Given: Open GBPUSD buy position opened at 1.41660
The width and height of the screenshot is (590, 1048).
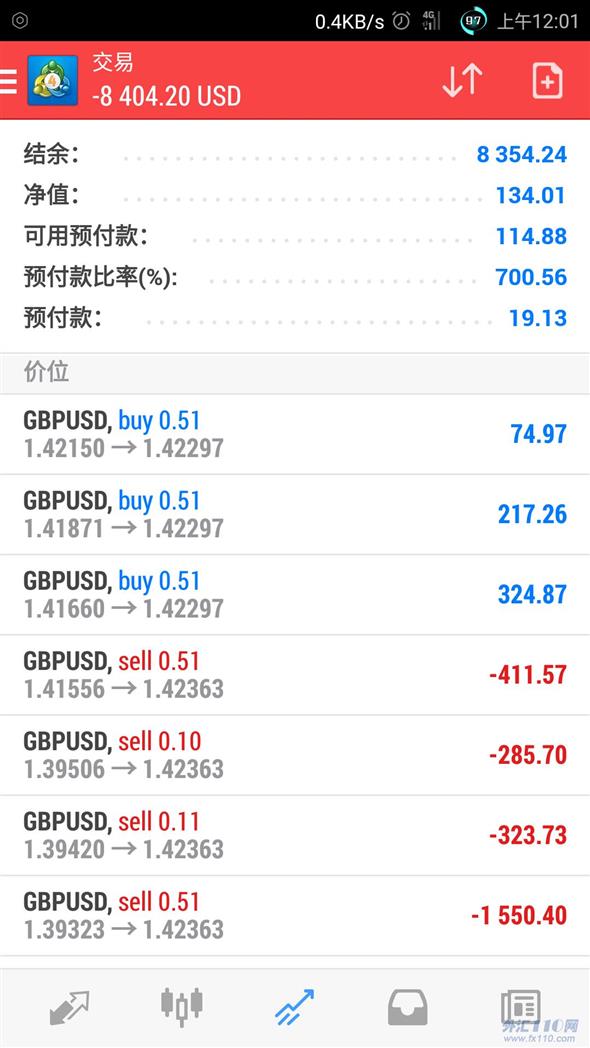Looking at the screenshot, I should coord(295,595).
